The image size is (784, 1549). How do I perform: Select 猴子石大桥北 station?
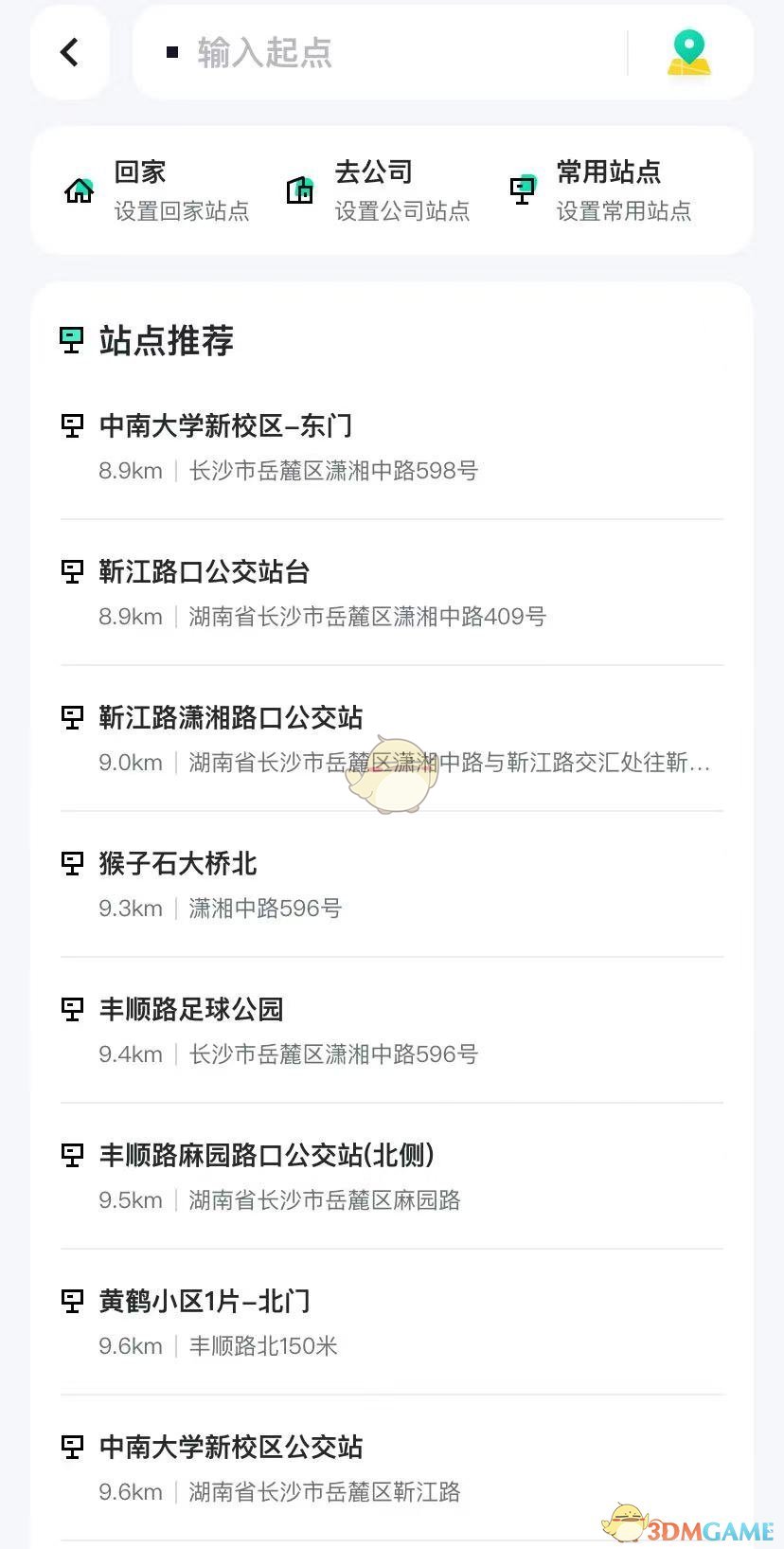coord(379,884)
